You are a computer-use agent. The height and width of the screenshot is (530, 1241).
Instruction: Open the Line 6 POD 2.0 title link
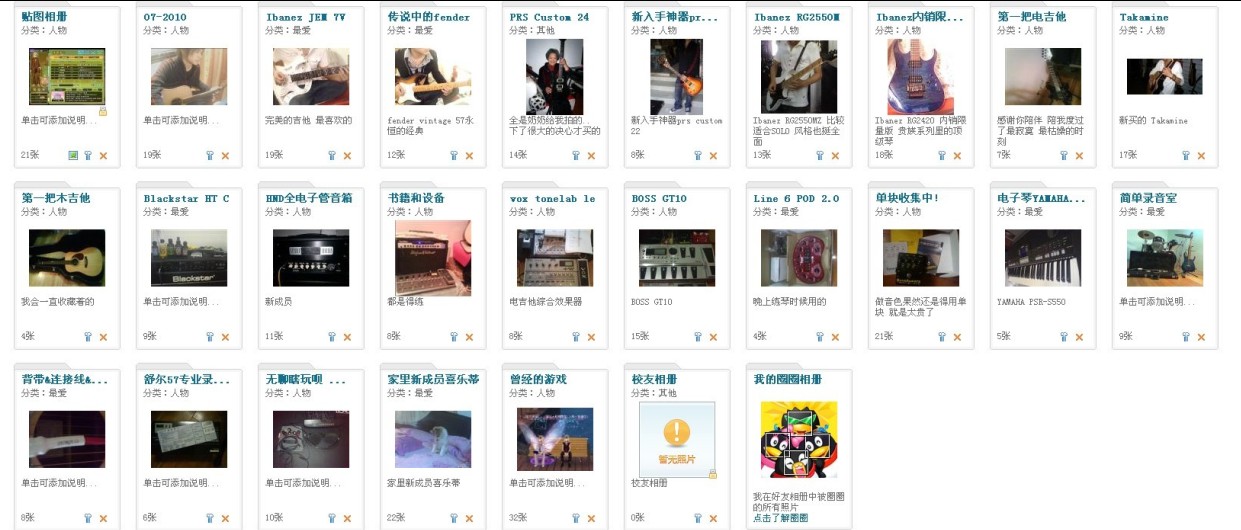tap(796, 198)
